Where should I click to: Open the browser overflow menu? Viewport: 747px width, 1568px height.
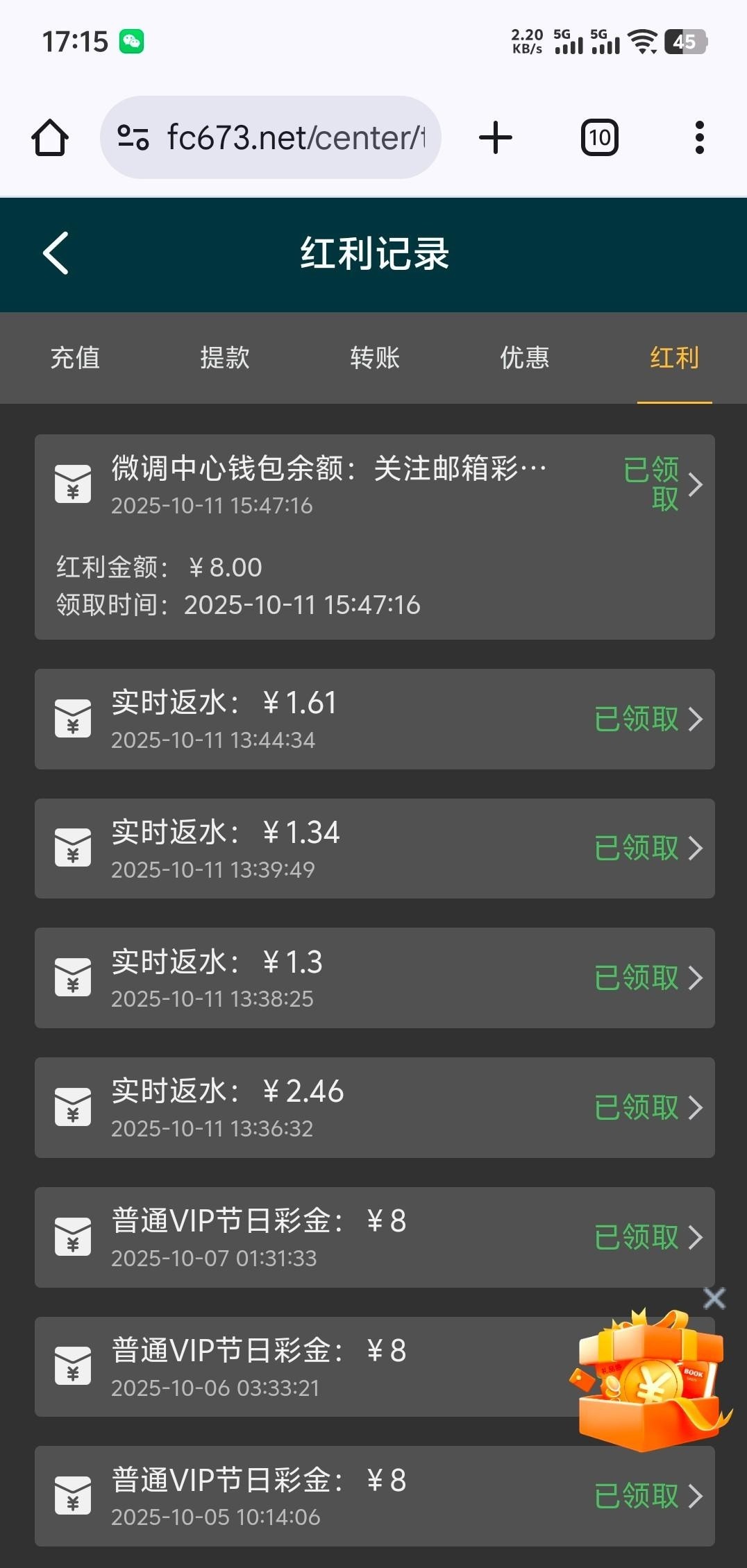699,137
